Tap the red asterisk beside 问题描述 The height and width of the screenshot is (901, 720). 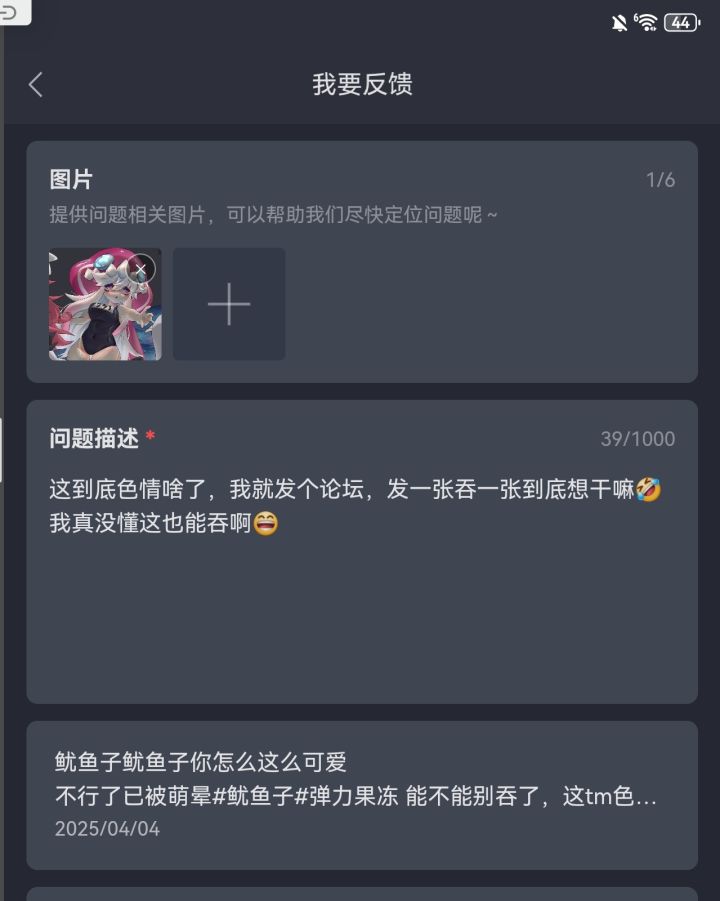click(x=148, y=432)
